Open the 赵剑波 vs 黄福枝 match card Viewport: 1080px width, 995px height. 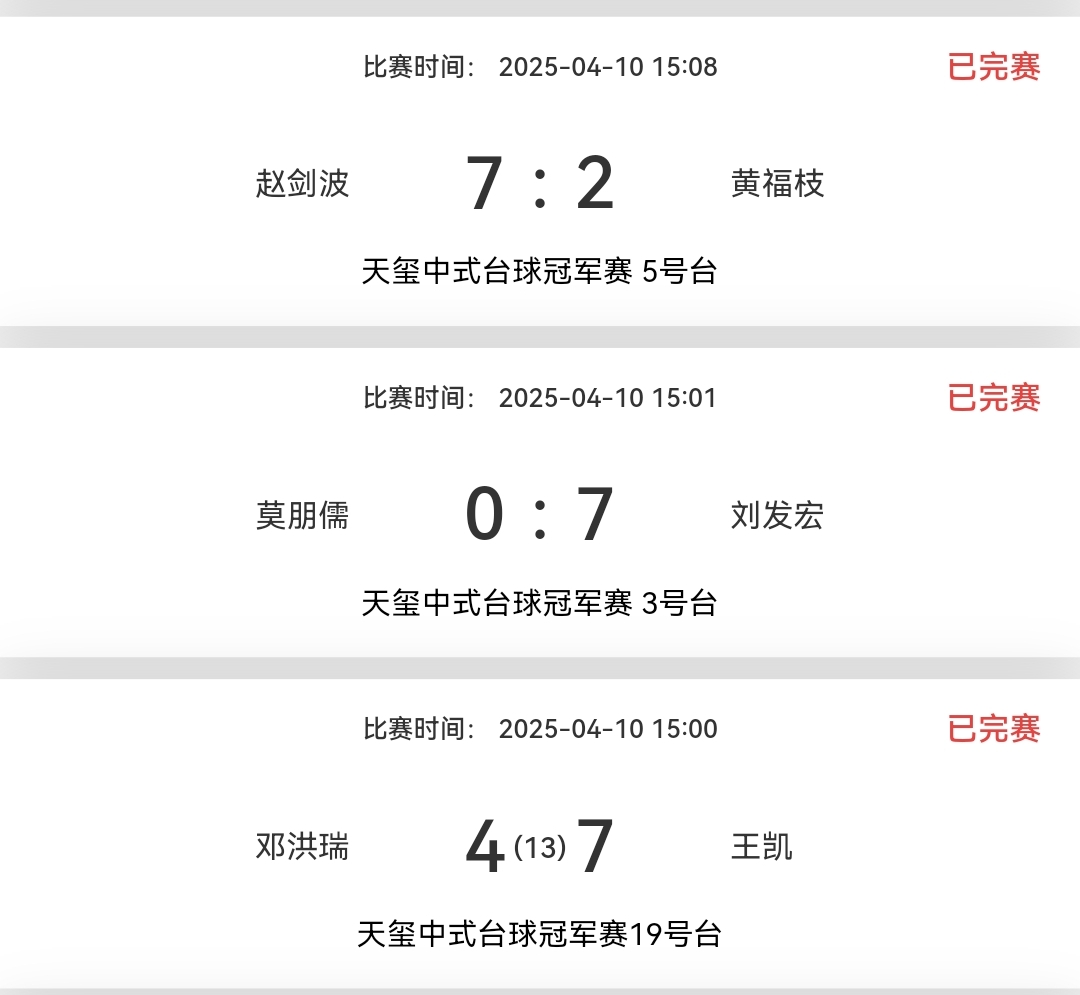click(x=540, y=185)
